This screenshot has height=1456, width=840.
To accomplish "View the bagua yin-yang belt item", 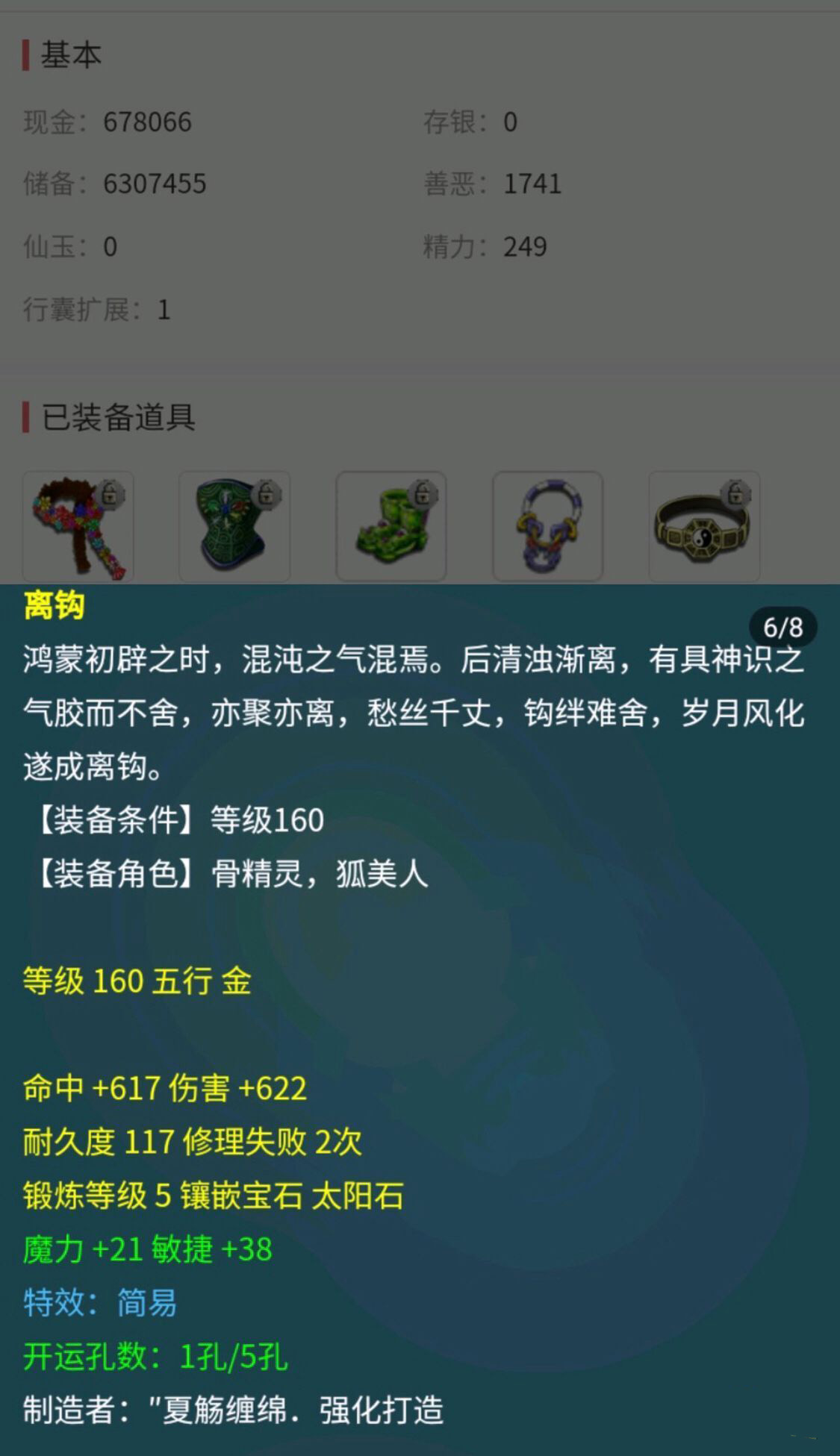I will [x=704, y=527].
